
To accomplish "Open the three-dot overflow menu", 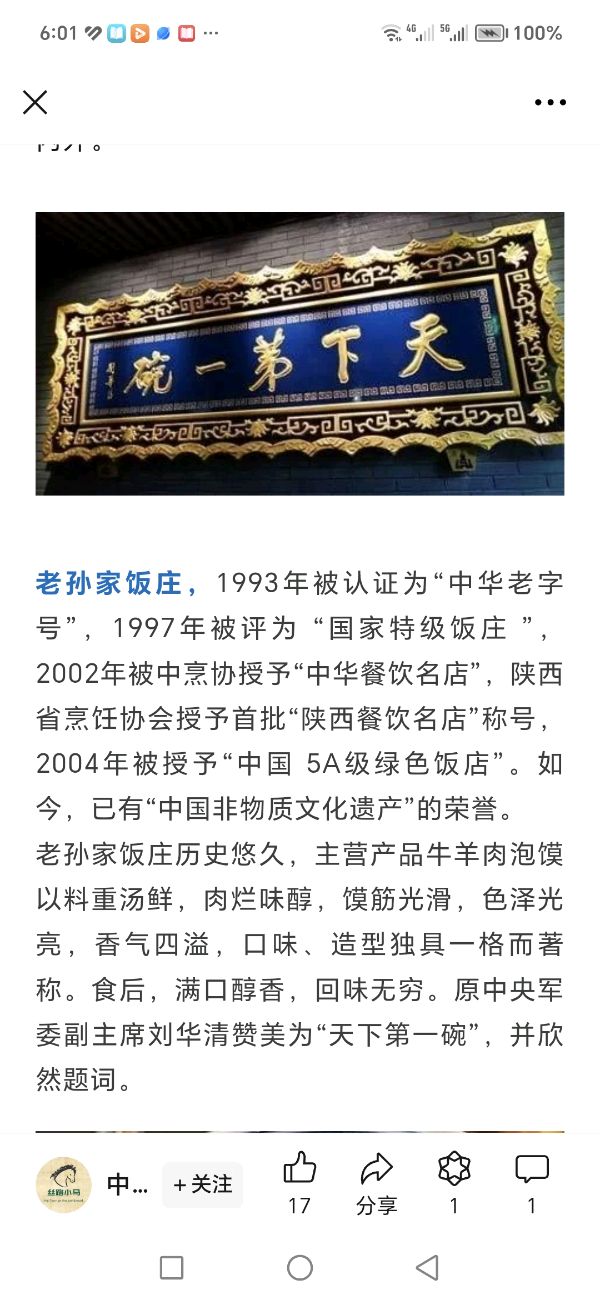I will 550,102.
